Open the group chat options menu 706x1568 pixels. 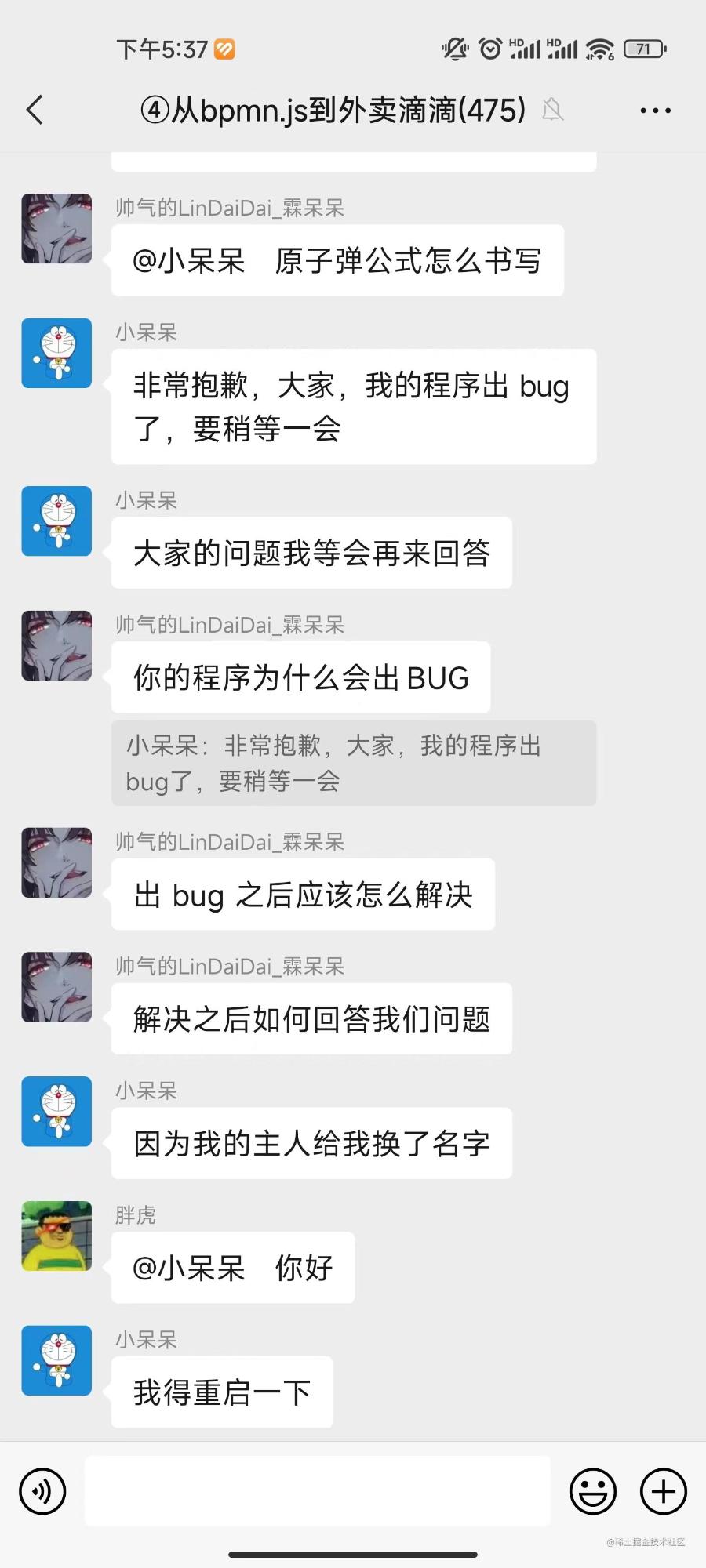click(655, 111)
